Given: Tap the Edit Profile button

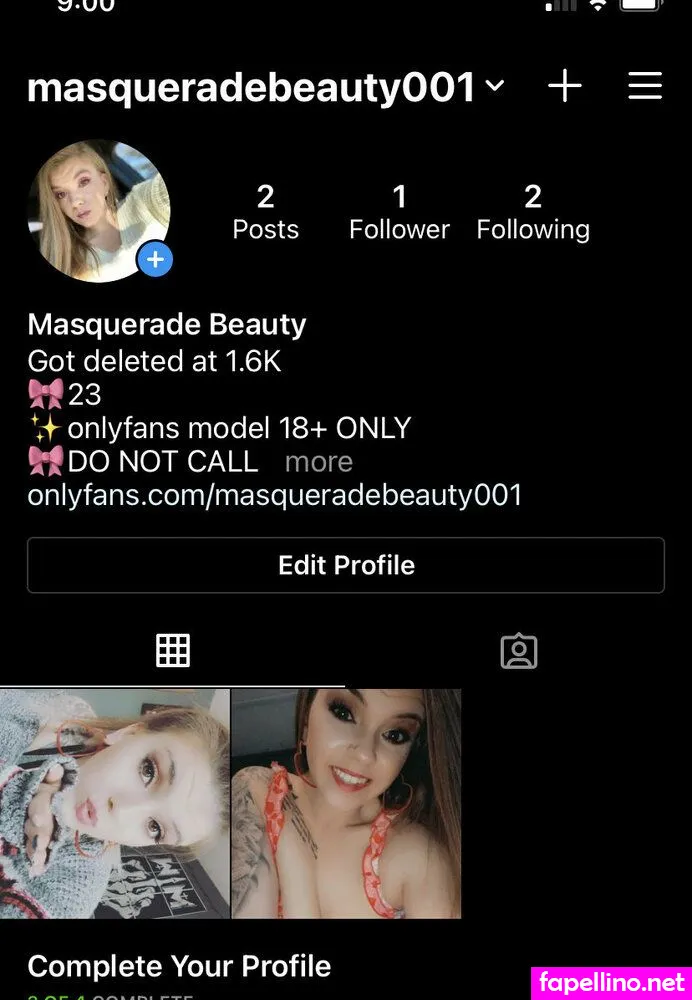Looking at the screenshot, I should click(346, 565).
